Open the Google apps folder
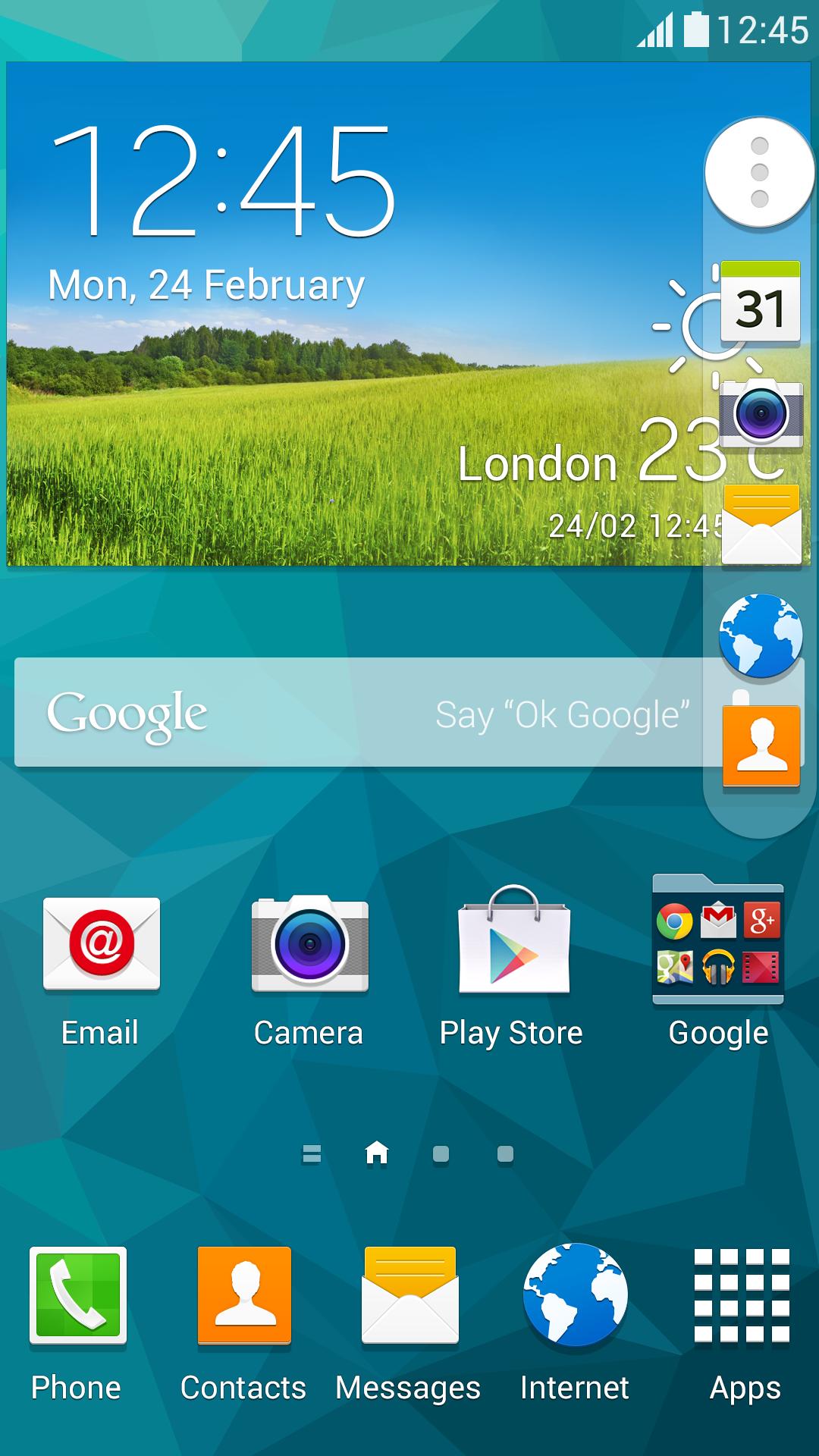Image resolution: width=819 pixels, height=1456 pixels. (x=717, y=940)
